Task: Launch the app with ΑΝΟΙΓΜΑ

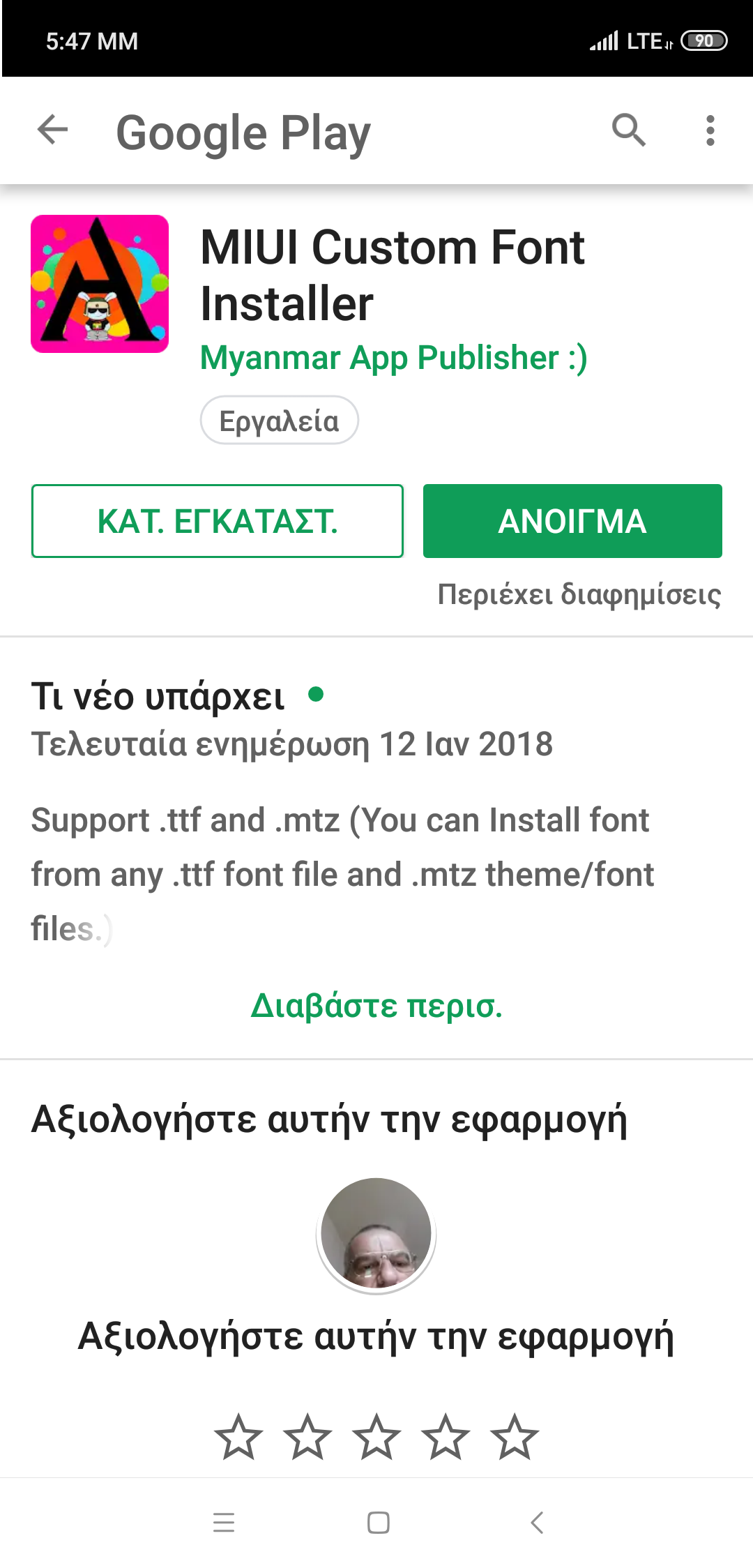Action: [x=572, y=521]
